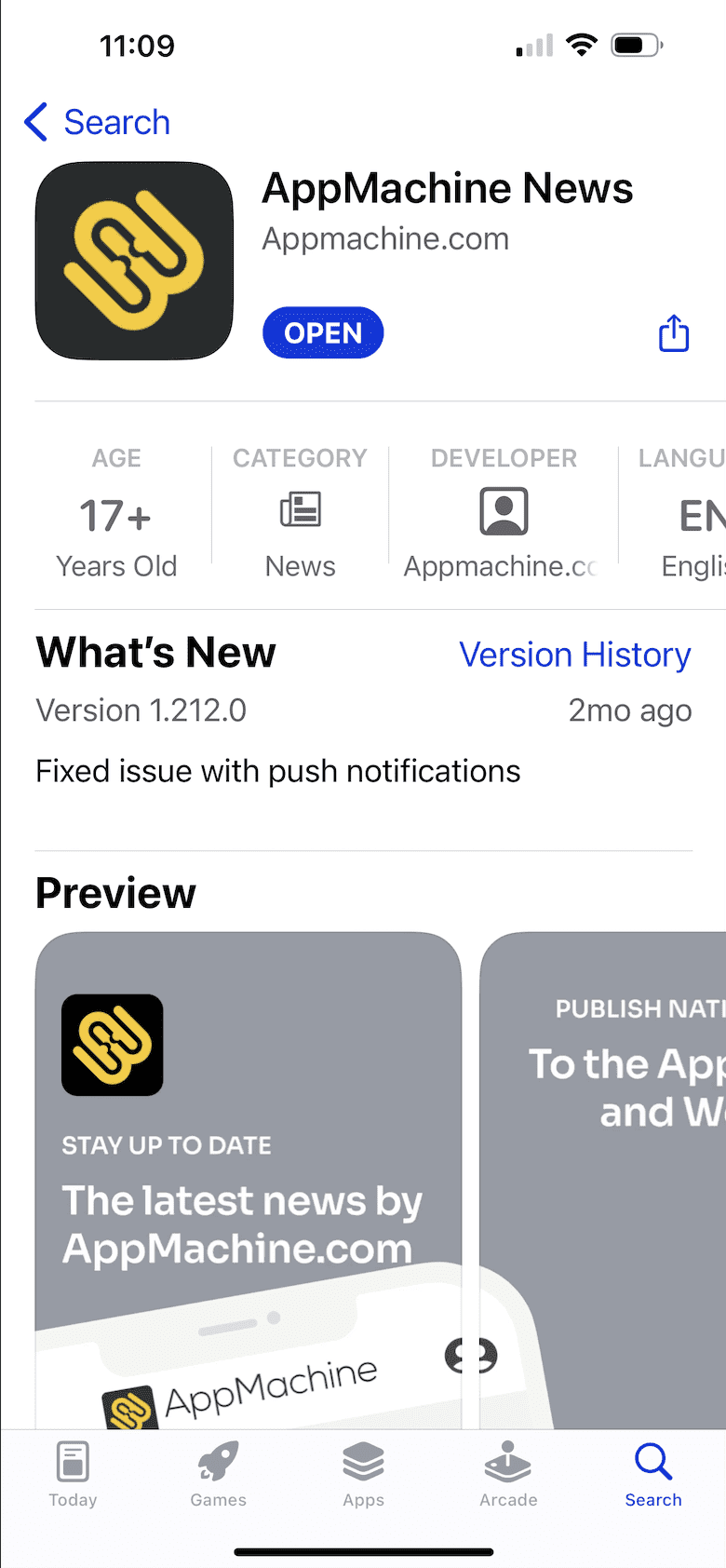Tap the Appmachine.com developer name
726x1568 pixels.
click(x=384, y=238)
